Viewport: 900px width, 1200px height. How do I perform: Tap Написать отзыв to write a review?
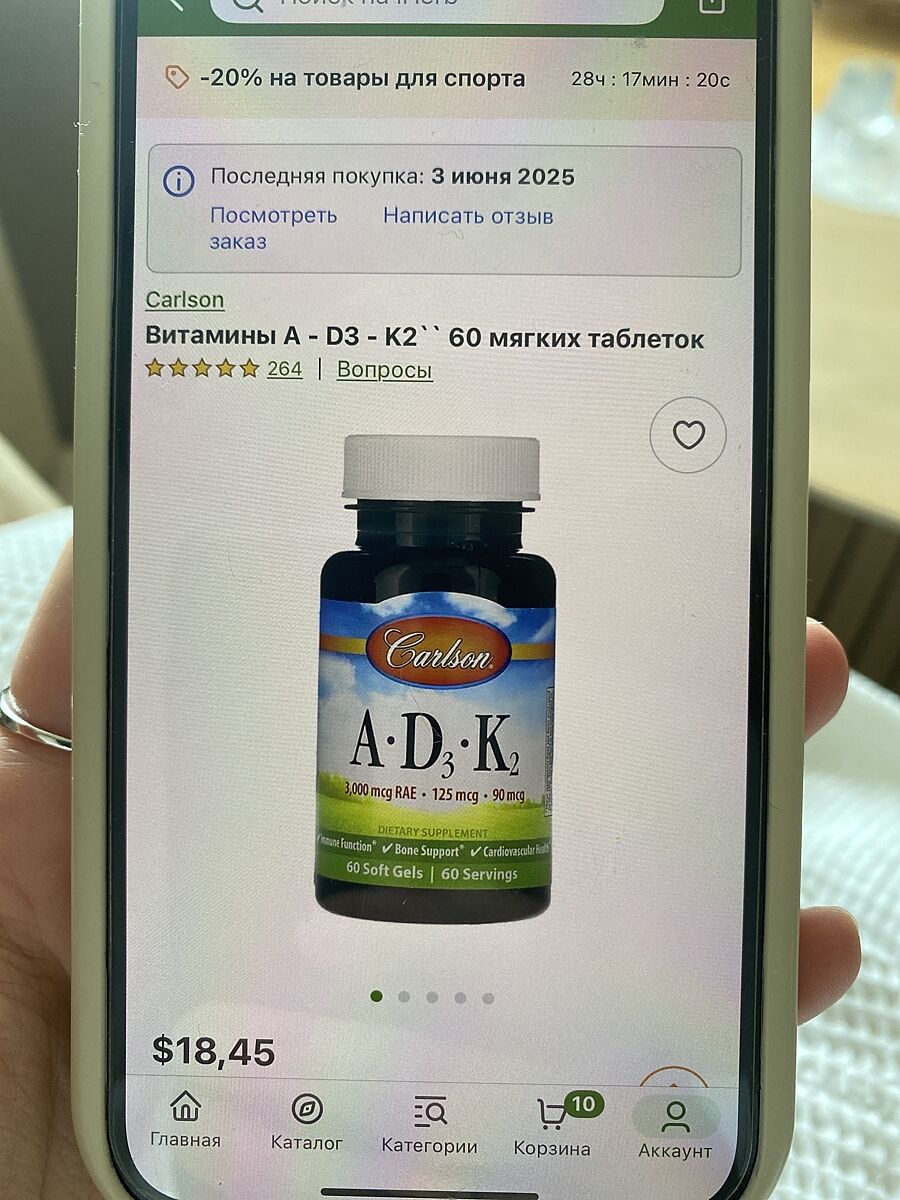(468, 216)
